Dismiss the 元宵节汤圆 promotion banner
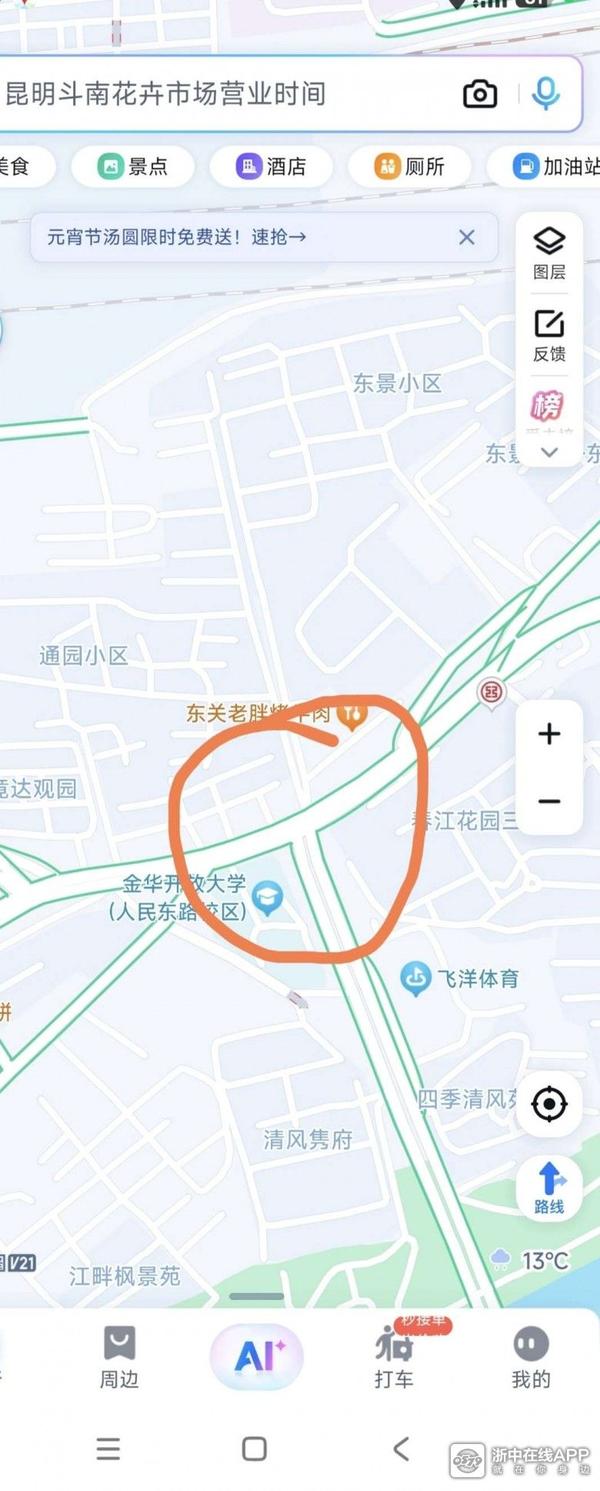 (466, 237)
